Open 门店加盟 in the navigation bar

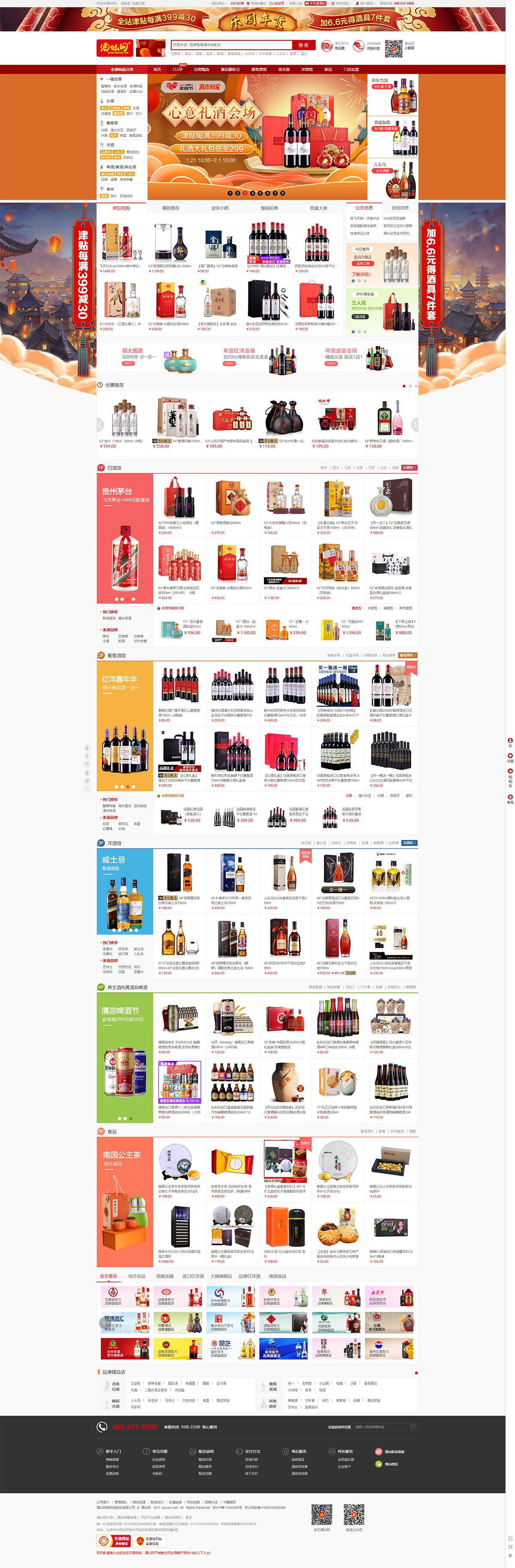click(x=351, y=69)
